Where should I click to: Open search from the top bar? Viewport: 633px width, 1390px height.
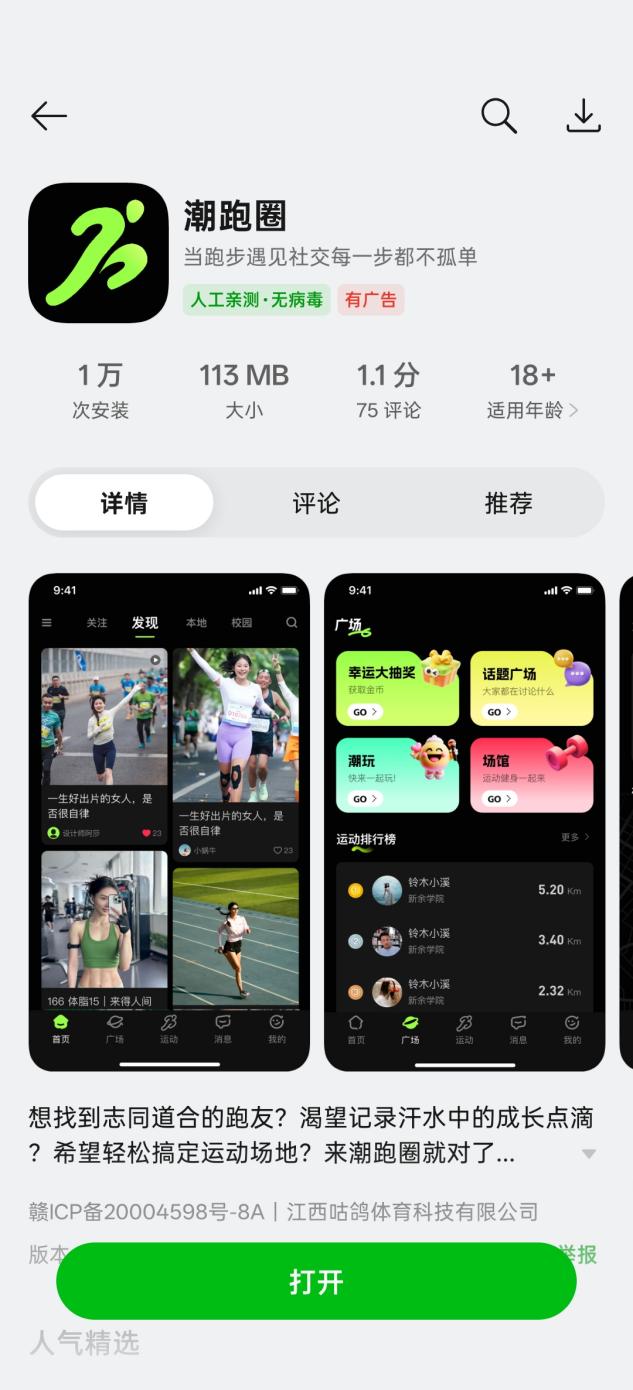pos(498,117)
